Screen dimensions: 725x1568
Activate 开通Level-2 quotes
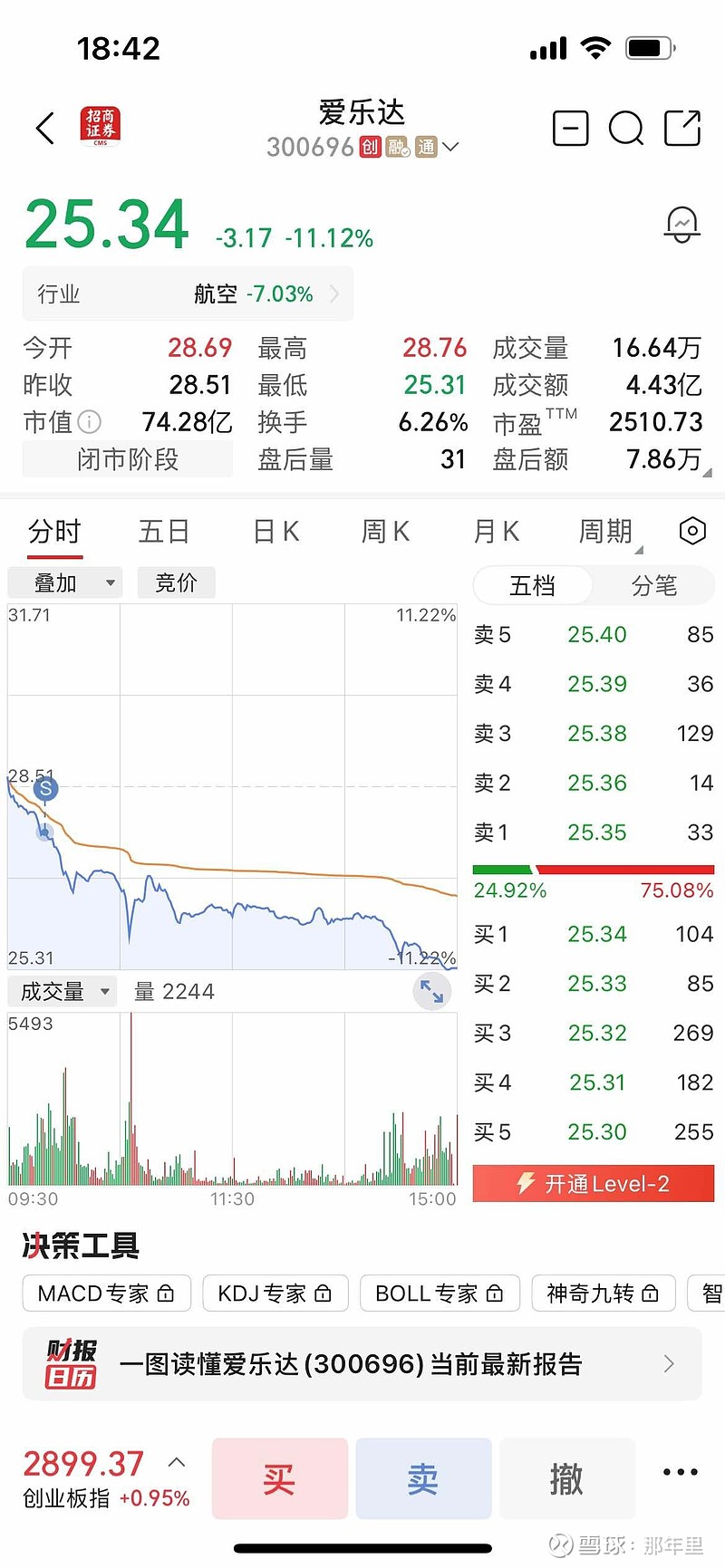594,1184
